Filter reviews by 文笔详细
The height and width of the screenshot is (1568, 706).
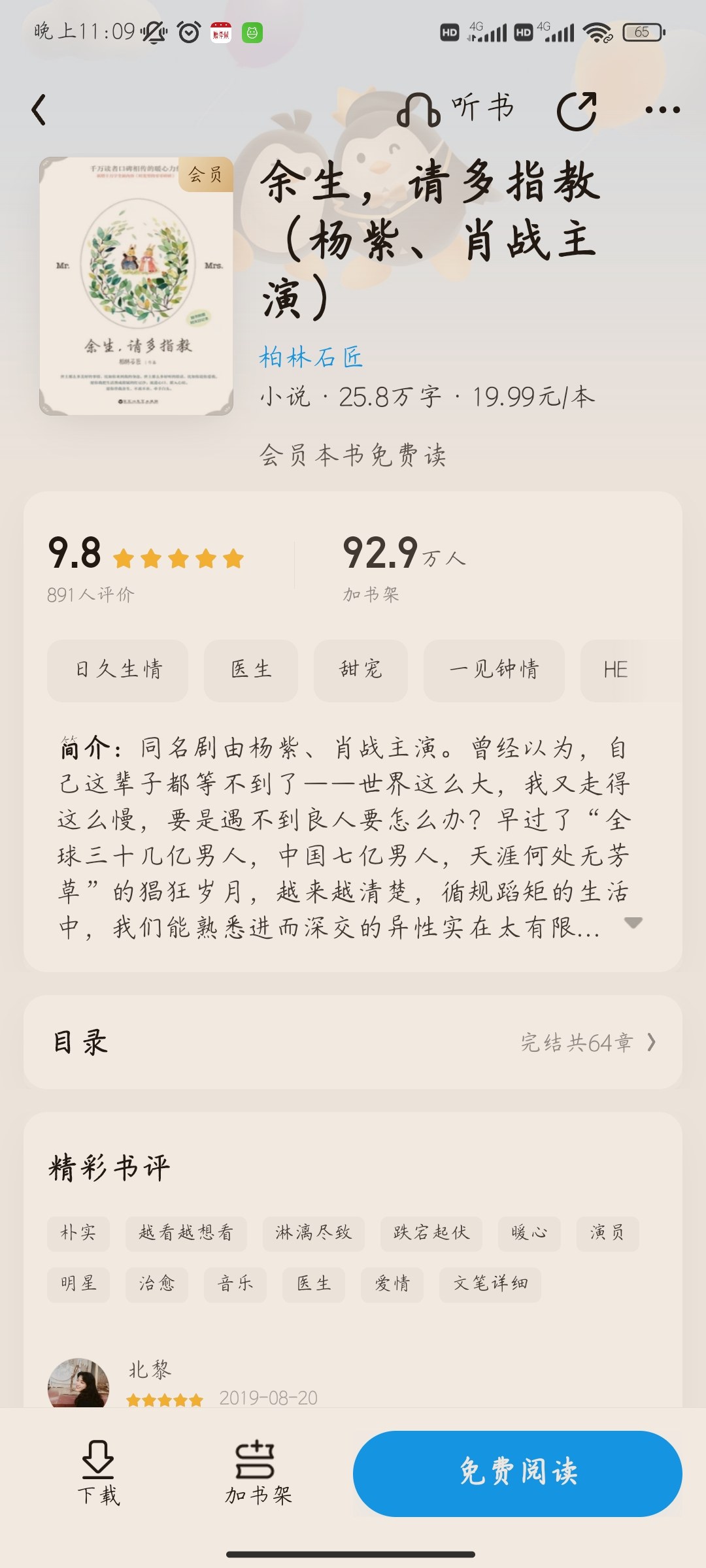pyautogui.click(x=490, y=1284)
